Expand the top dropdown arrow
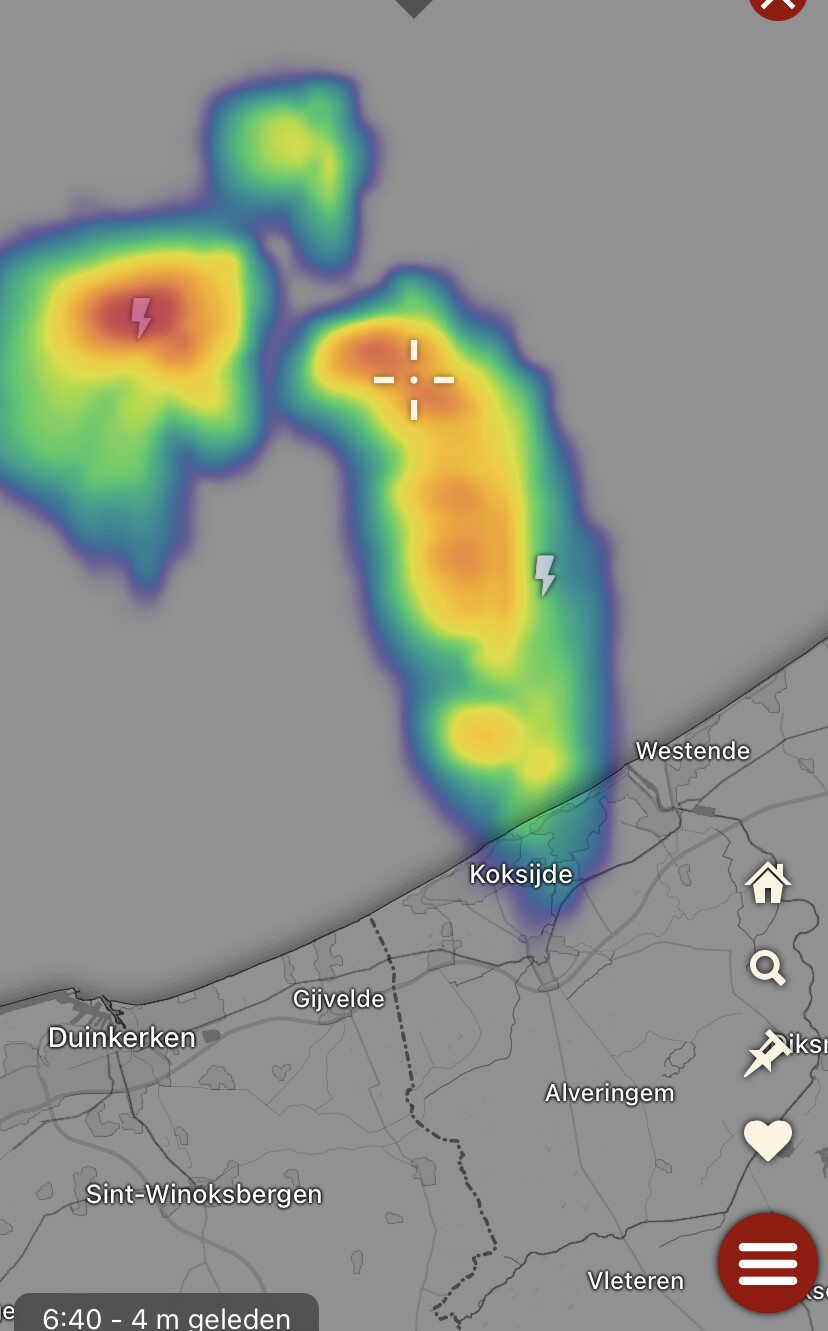This screenshot has height=1331, width=828. pos(414,7)
